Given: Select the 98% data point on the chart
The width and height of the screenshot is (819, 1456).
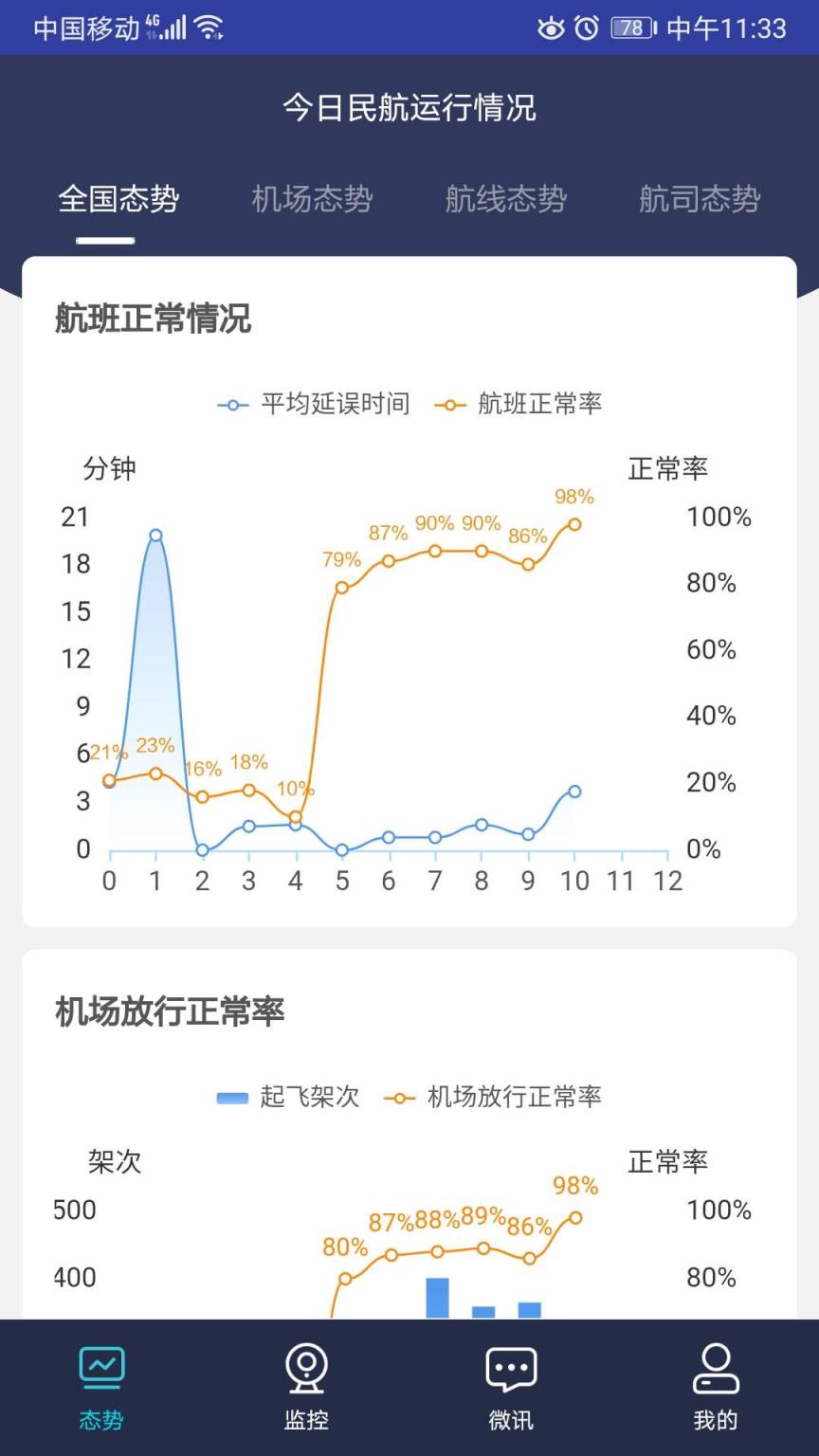Looking at the screenshot, I should point(573,523).
